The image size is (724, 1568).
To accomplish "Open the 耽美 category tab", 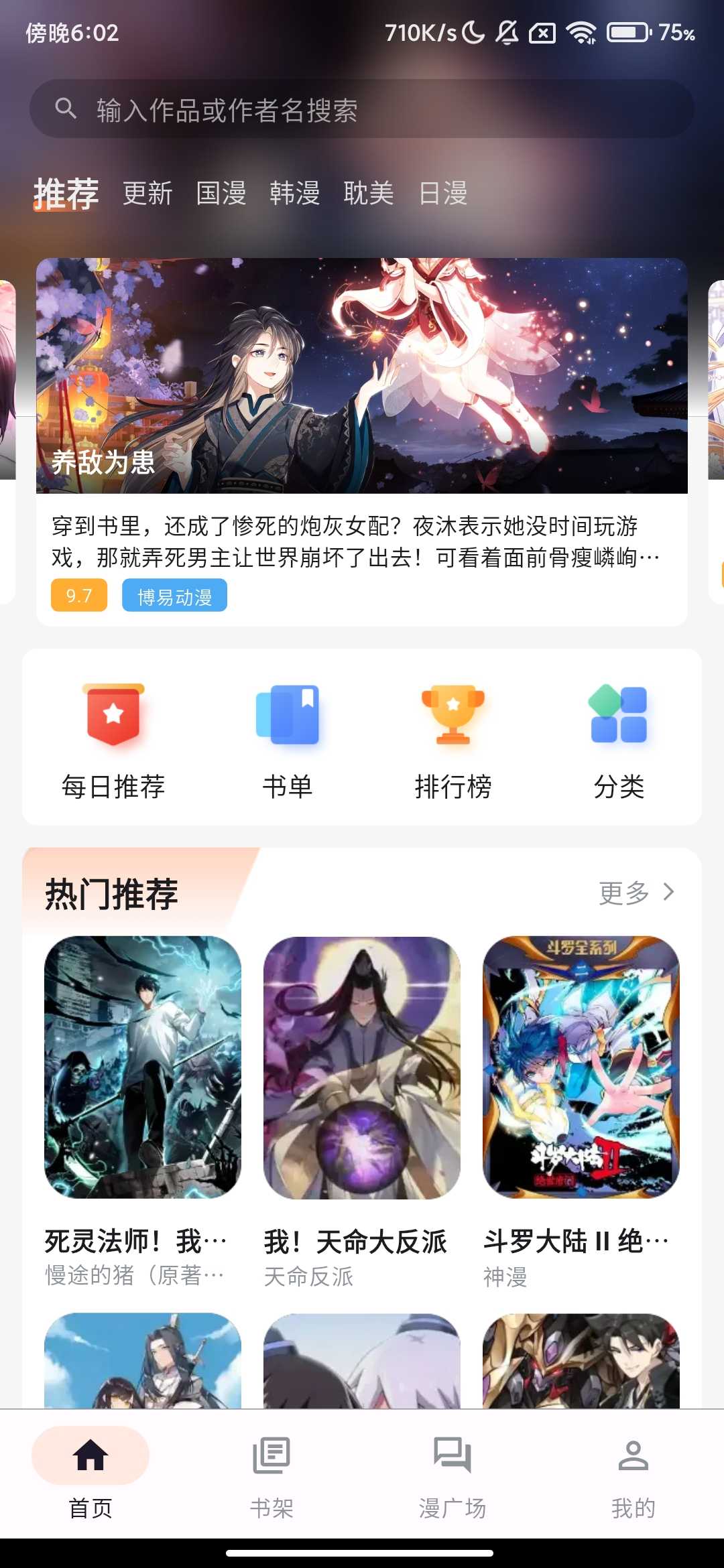I will click(x=369, y=194).
